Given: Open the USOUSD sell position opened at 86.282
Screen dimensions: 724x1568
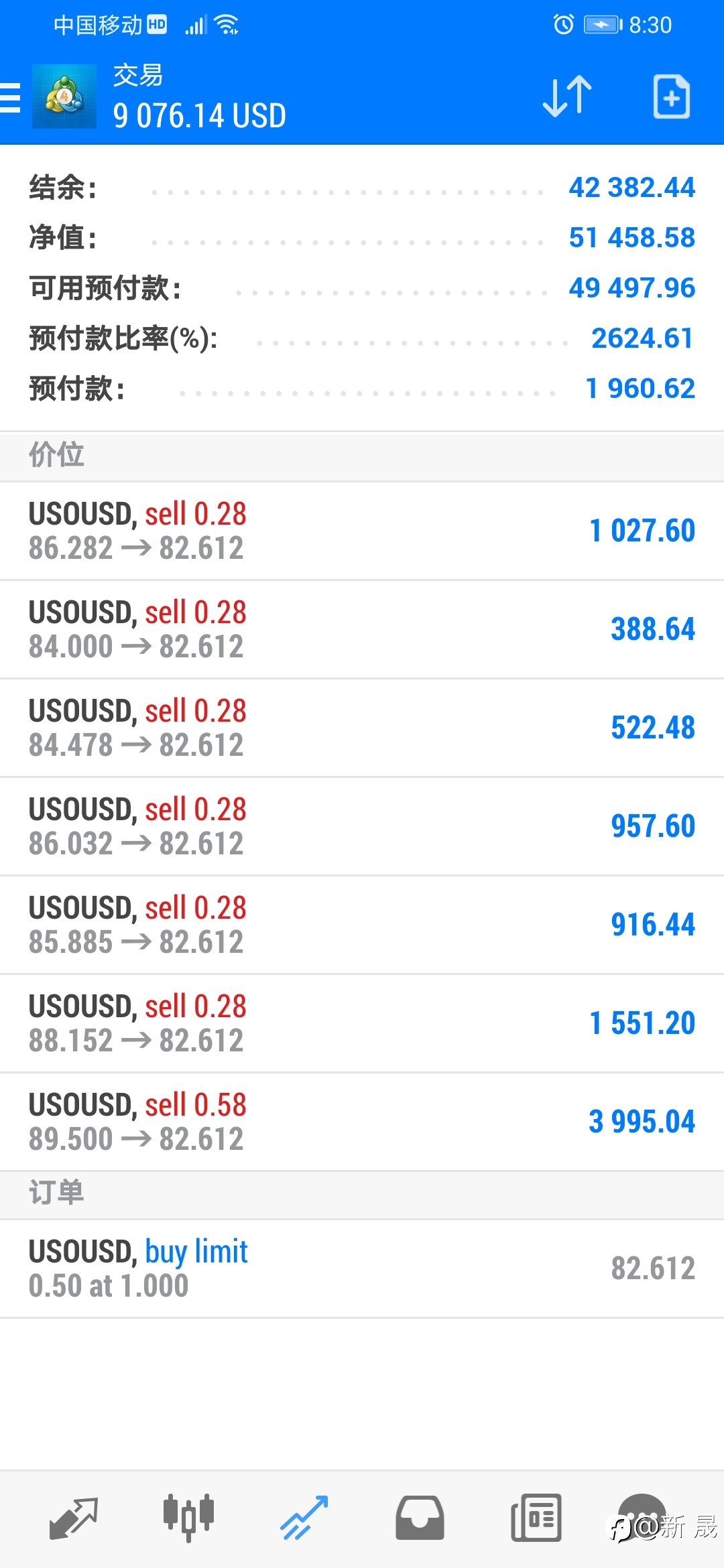Looking at the screenshot, I should [362, 531].
